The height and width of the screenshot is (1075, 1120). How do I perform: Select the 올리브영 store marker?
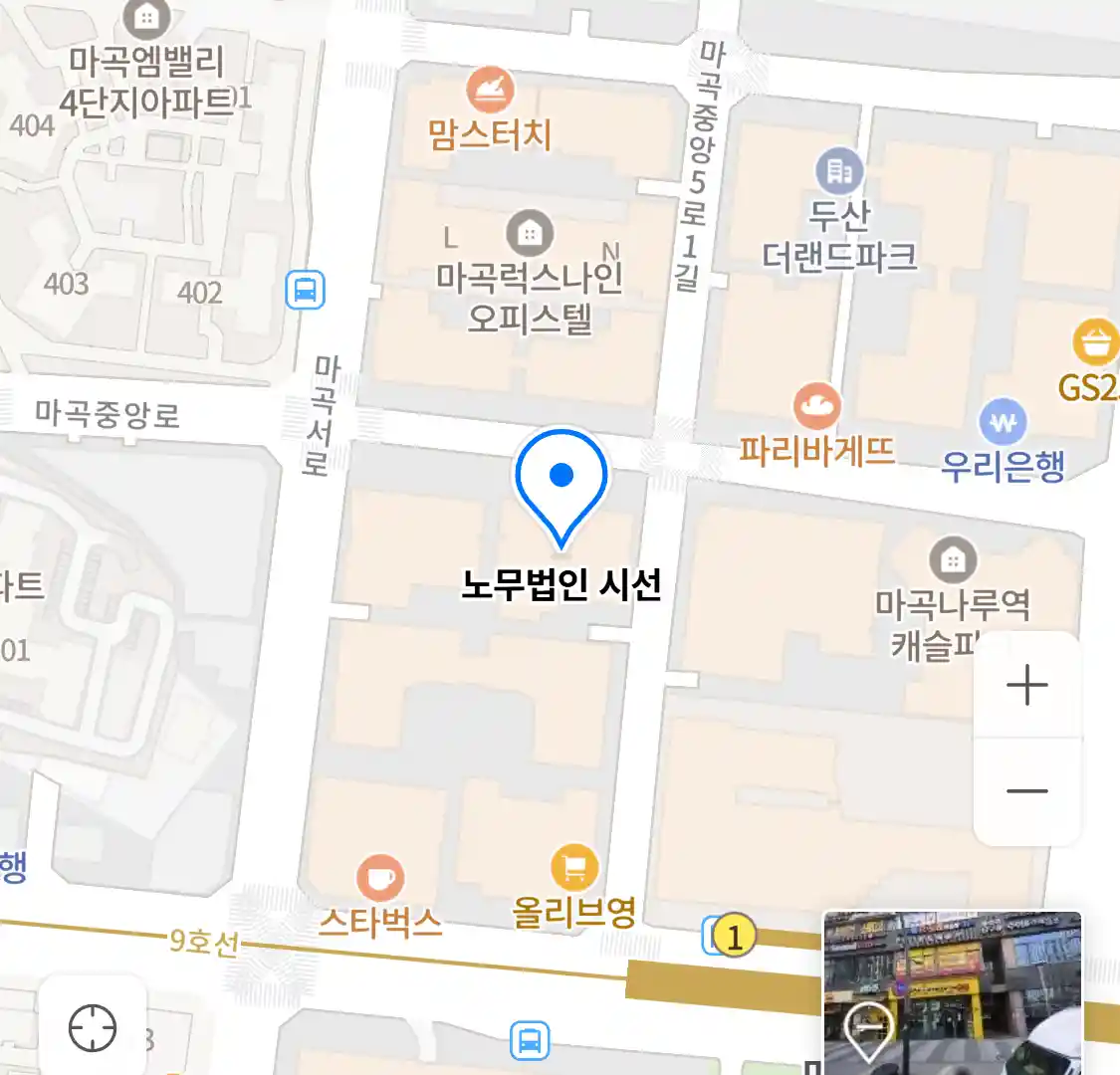click(574, 869)
